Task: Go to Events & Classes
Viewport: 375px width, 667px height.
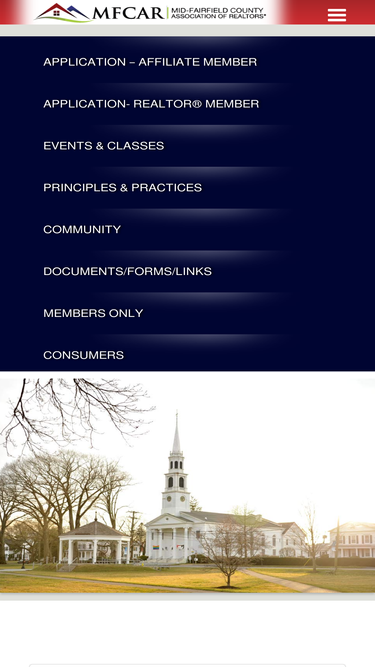Action: point(104,146)
